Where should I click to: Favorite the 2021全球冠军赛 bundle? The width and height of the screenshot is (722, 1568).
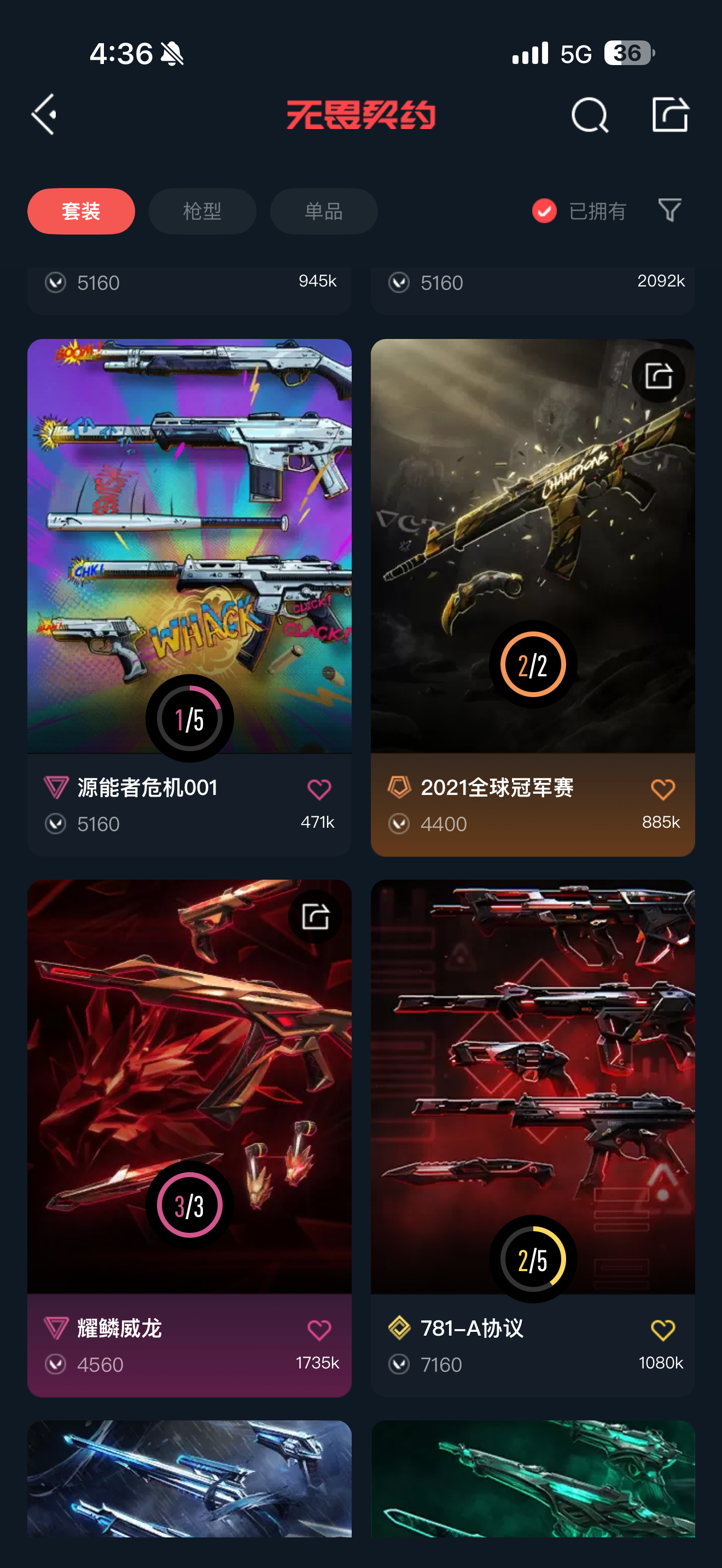[662, 789]
